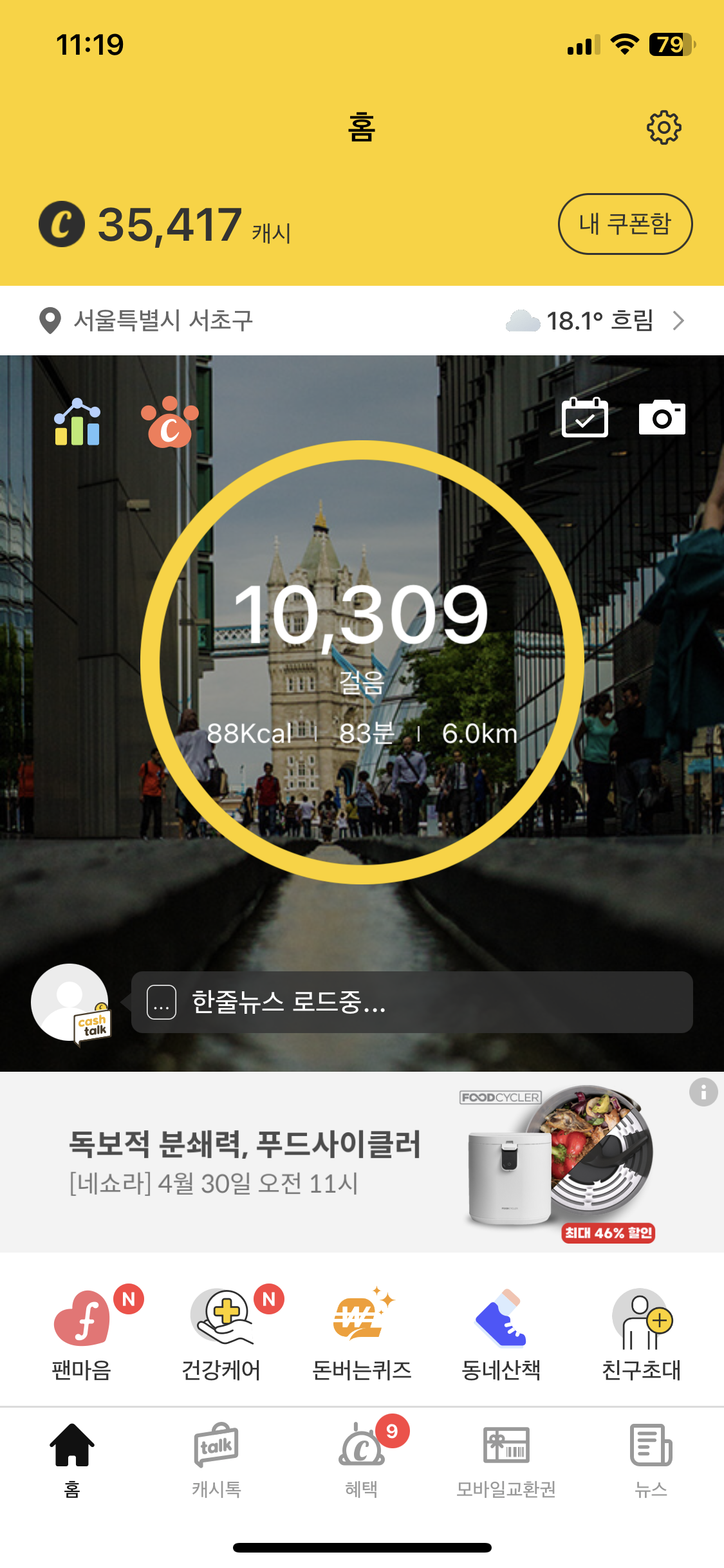724x1568 pixels.
Task: Open the settings gear icon
Action: [664, 127]
